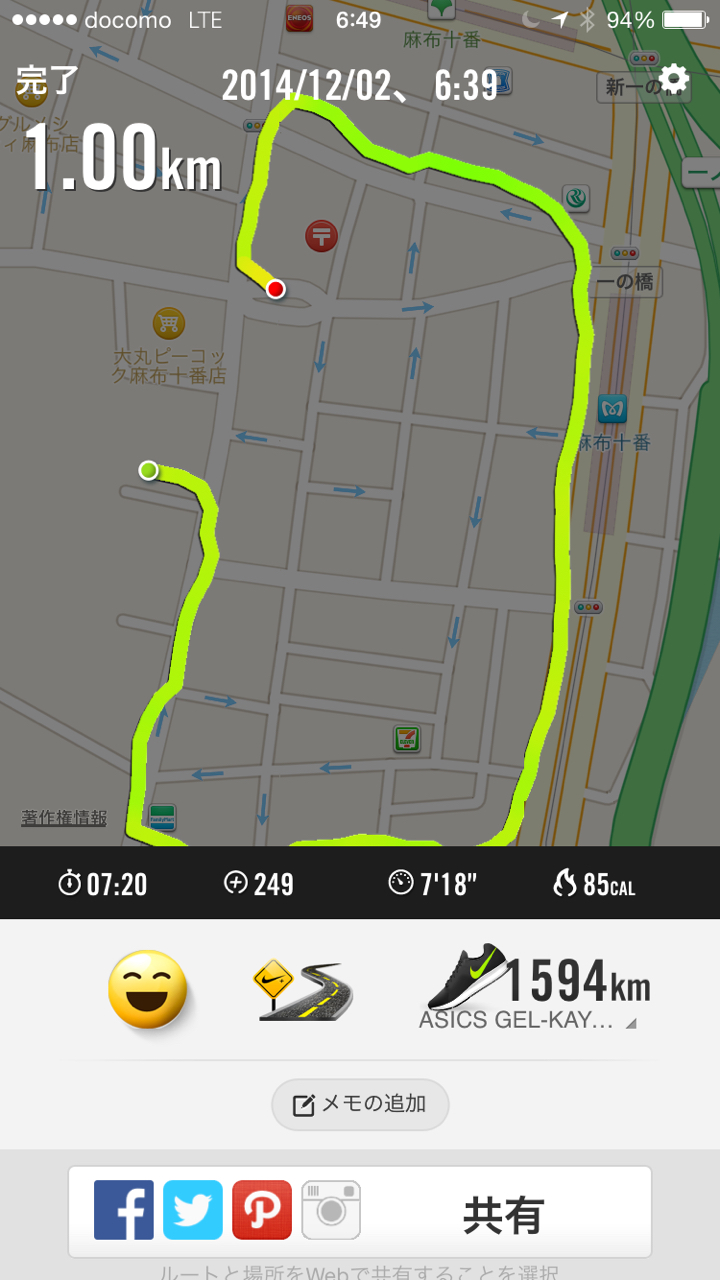
Task: Add a note with メモの追加
Action: [x=360, y=1104]
